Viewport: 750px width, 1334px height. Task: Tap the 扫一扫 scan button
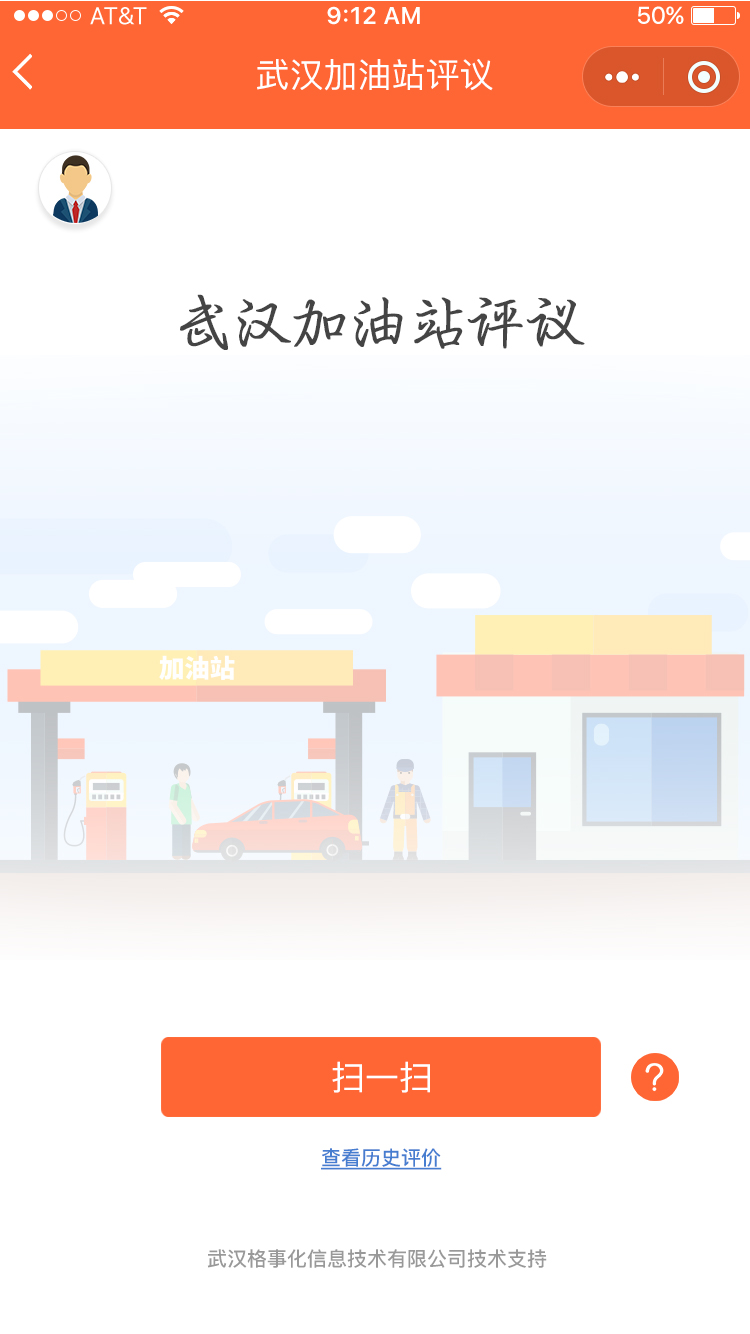point(380,1077)
